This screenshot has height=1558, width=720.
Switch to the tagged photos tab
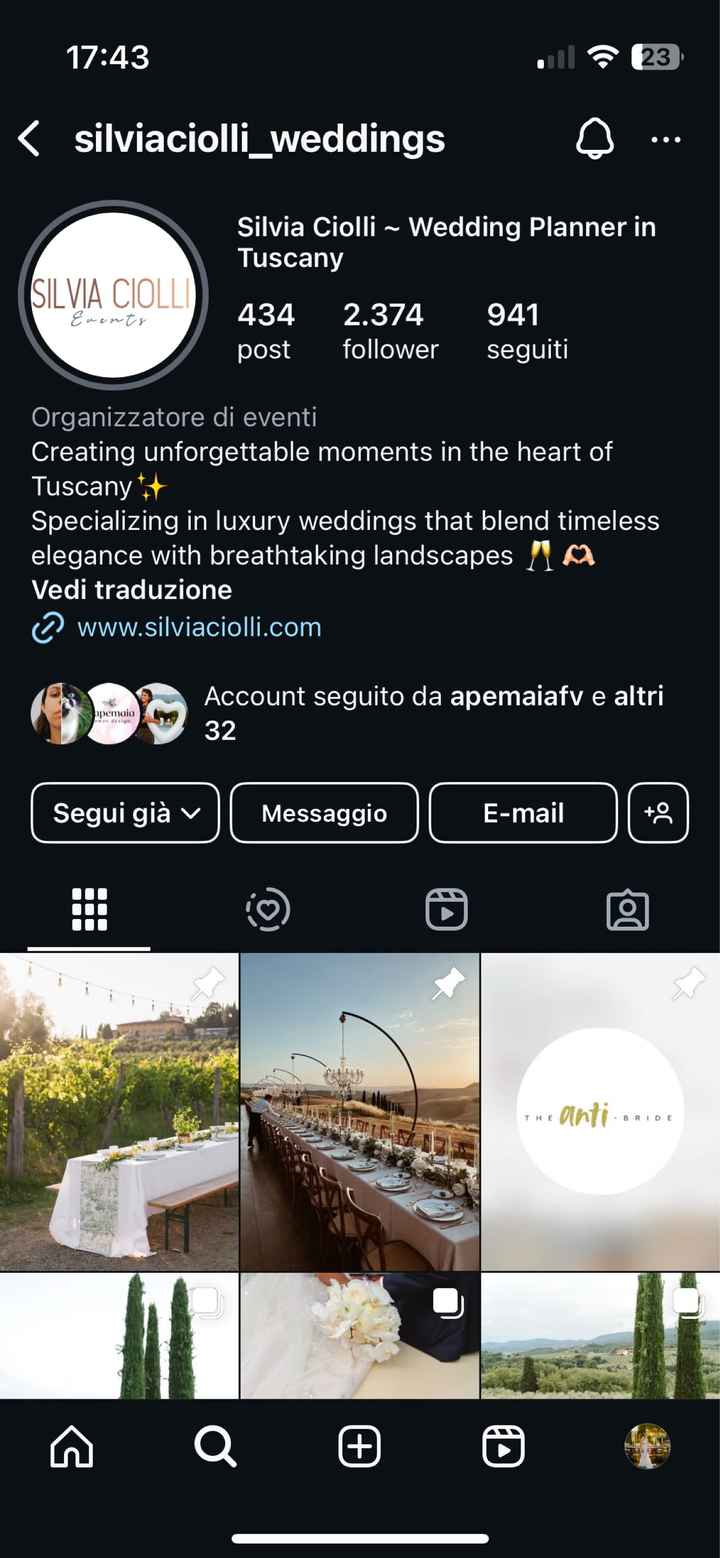[x=627, y=910]
